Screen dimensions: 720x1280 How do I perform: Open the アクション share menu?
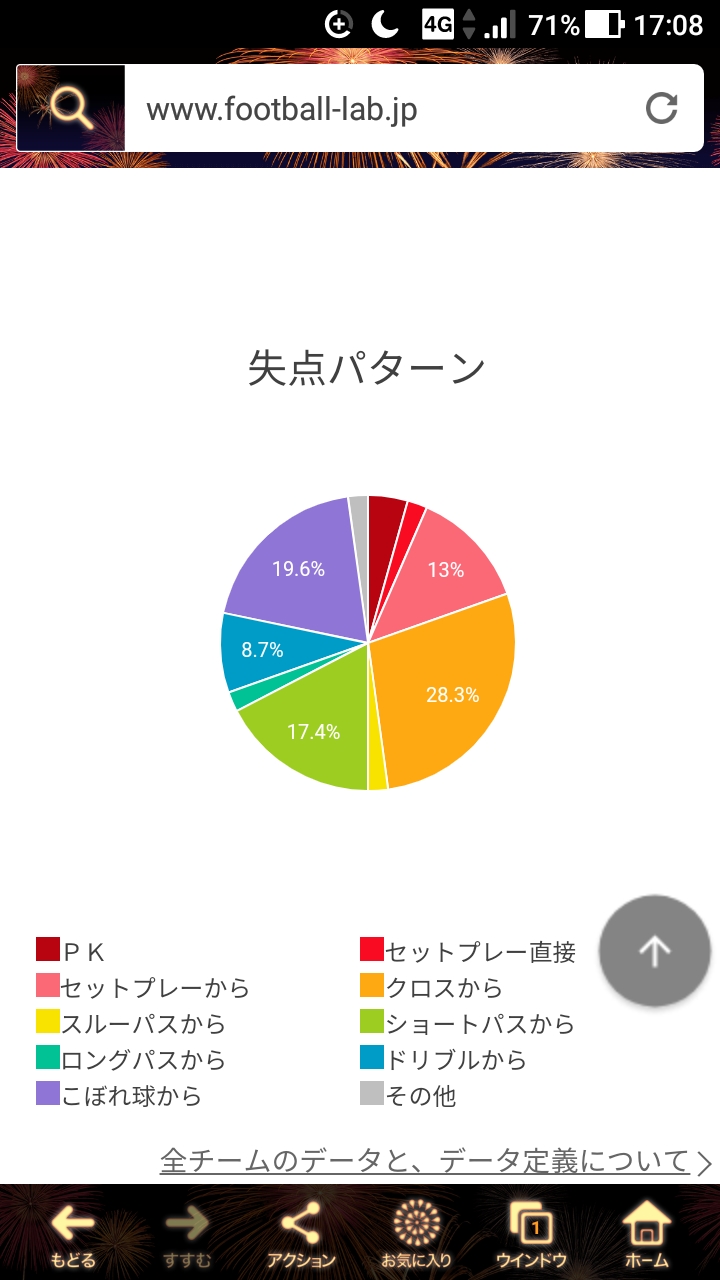pos(301,1234)
